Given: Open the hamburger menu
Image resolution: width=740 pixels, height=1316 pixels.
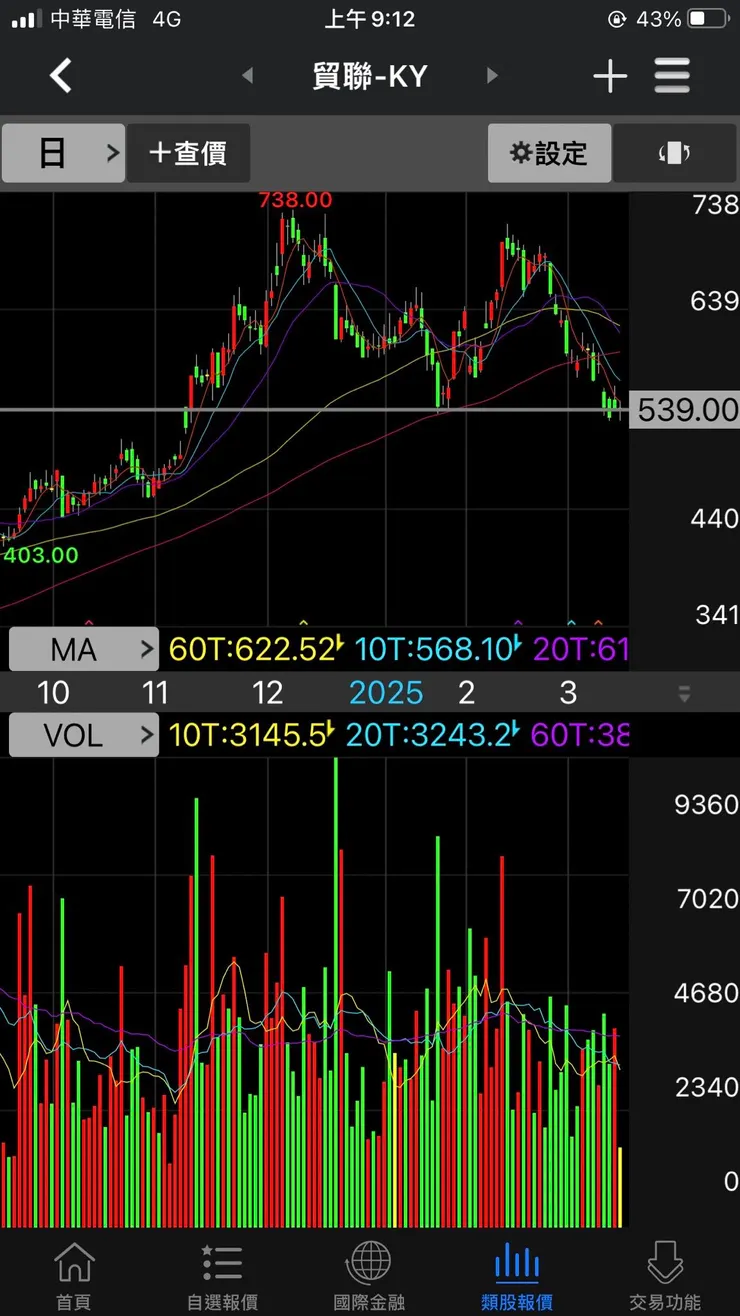Looking at the screenshot, I should pyautogui.click(x=672, y=76).
